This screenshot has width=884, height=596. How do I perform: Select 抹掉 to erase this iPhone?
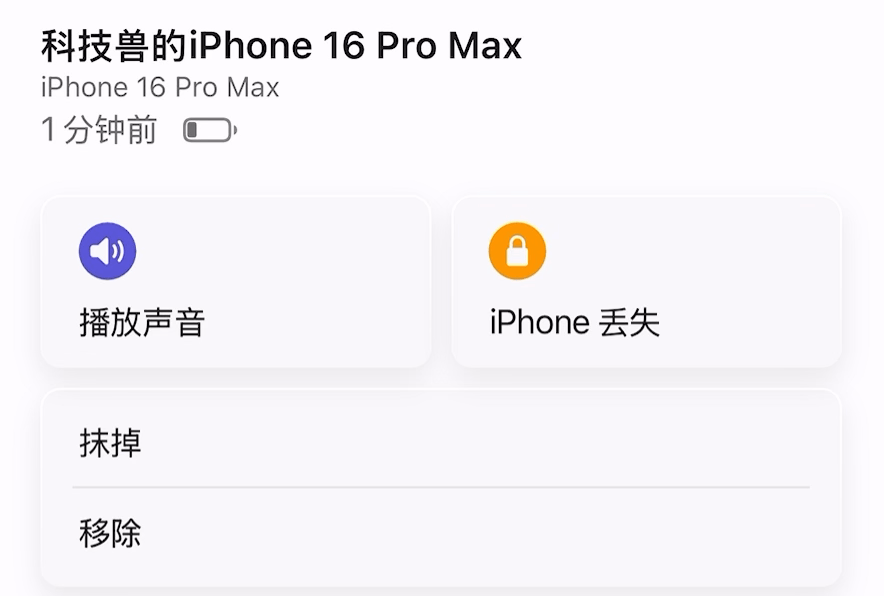pos(440,442)
